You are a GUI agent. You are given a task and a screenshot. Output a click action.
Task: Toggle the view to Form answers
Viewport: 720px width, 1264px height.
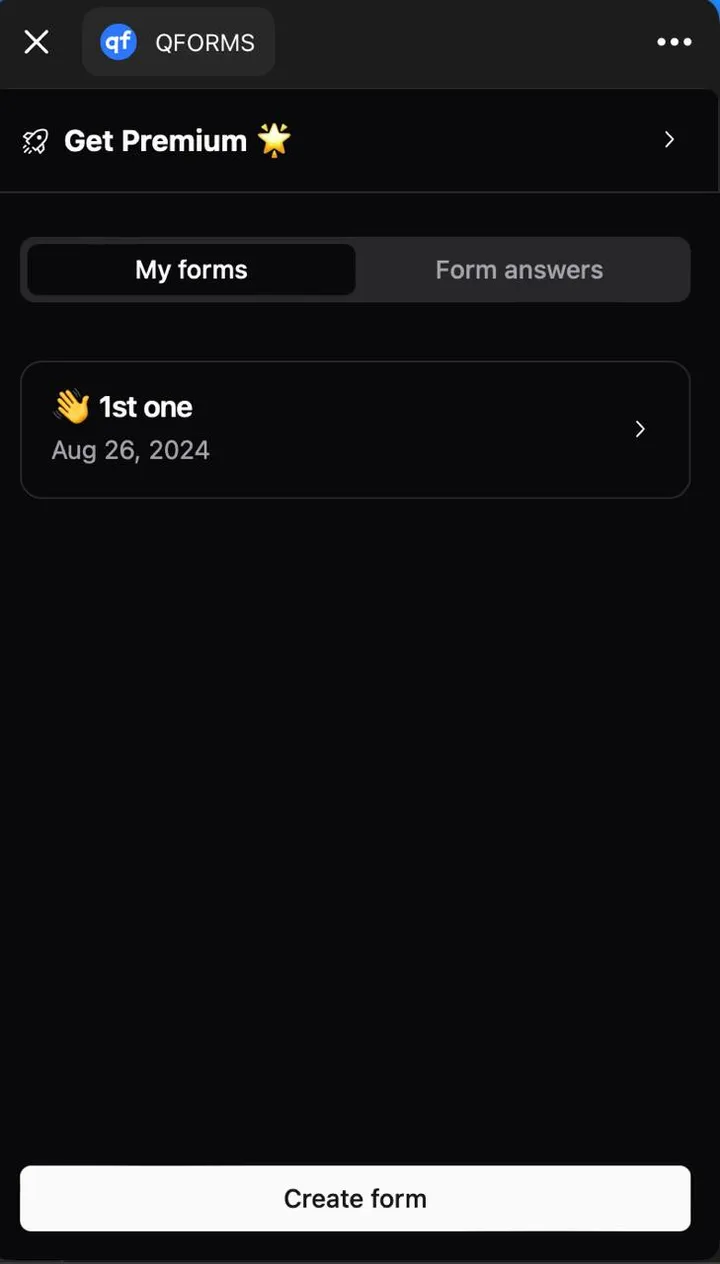click(x=519, y=269)
